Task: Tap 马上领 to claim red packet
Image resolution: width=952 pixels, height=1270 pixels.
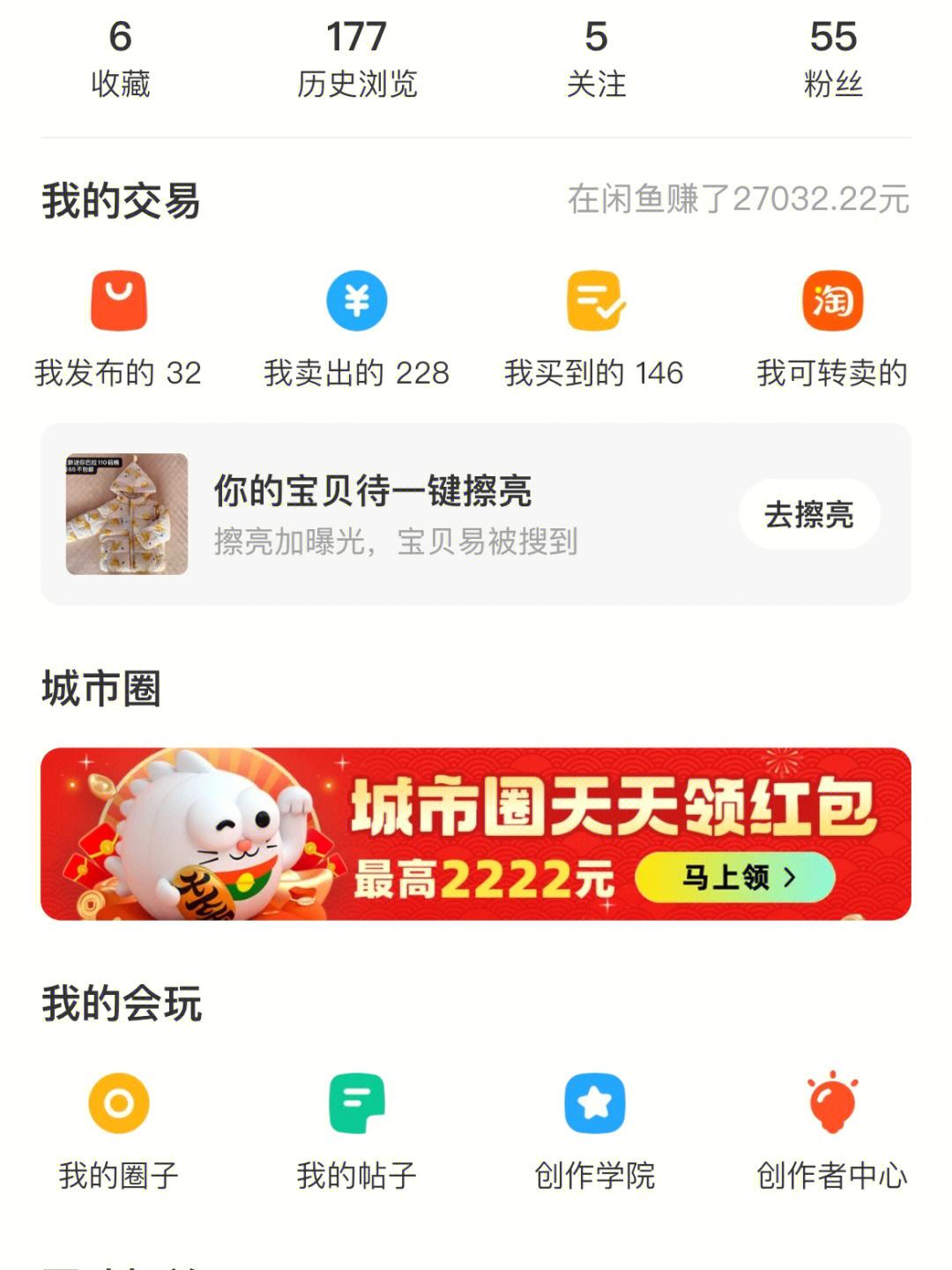Action: [734, 877]
